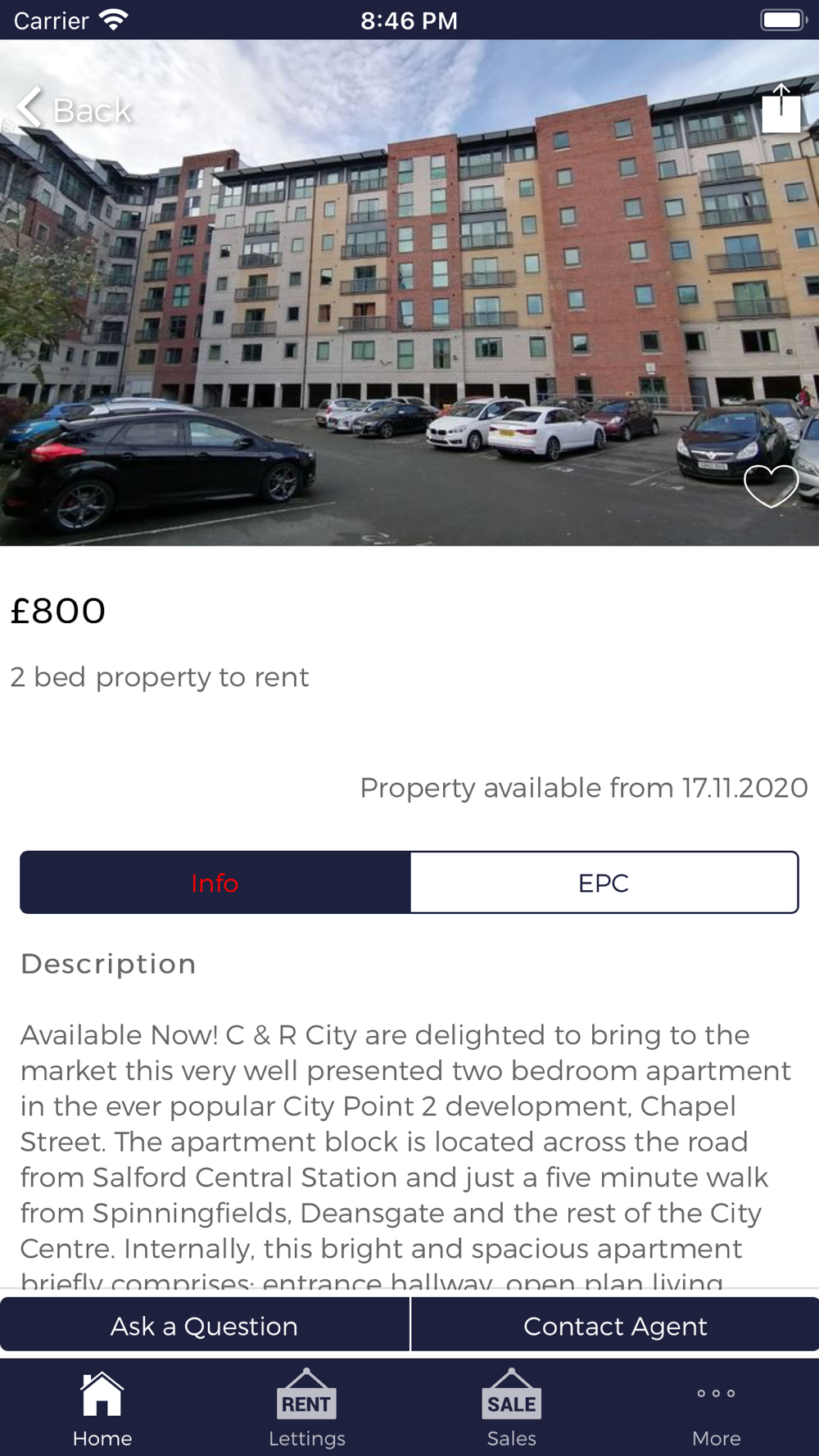The height and width of the screenshot is (1456, 819).
Task: Open the Home tab
Action: point(102,1410)
